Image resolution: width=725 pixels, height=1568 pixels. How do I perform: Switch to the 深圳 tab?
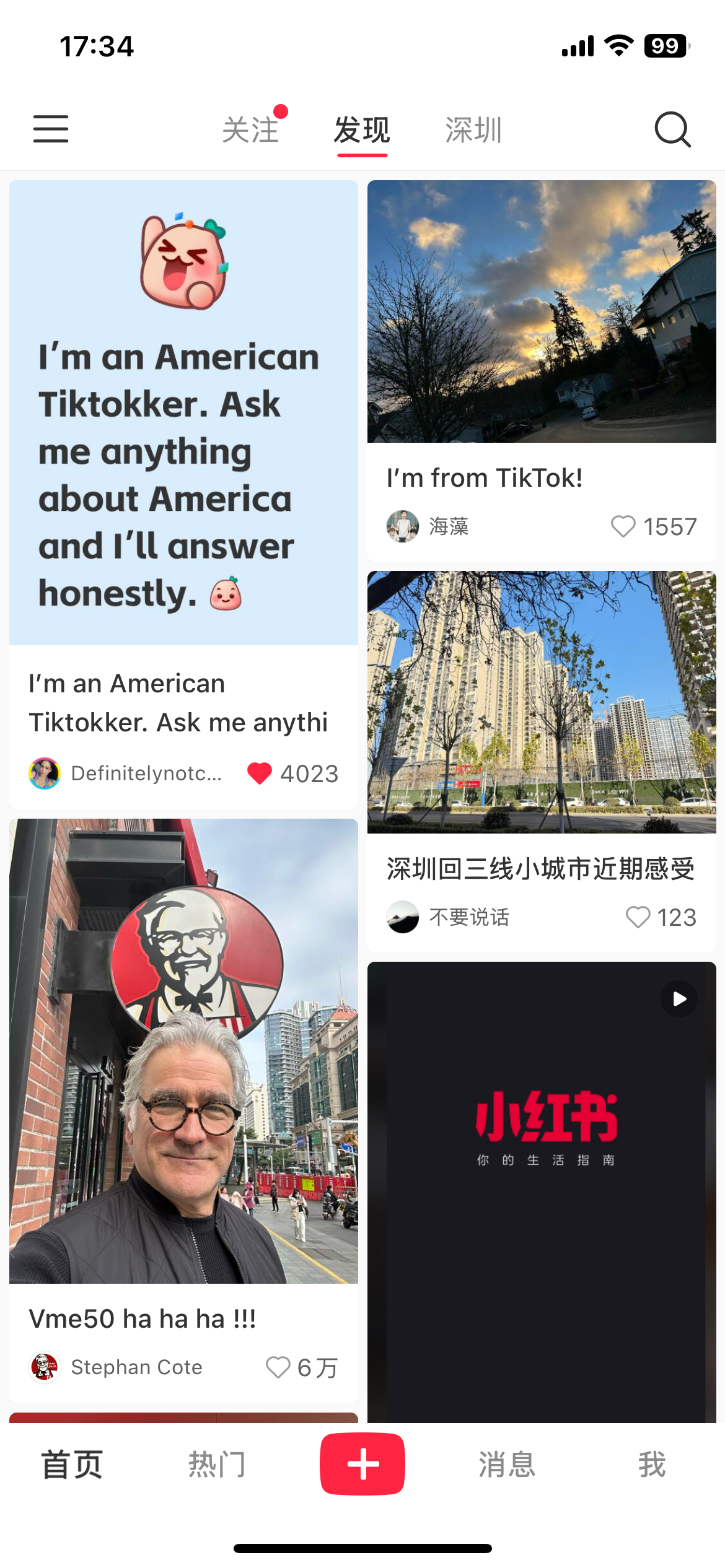[x=473, y=130]
